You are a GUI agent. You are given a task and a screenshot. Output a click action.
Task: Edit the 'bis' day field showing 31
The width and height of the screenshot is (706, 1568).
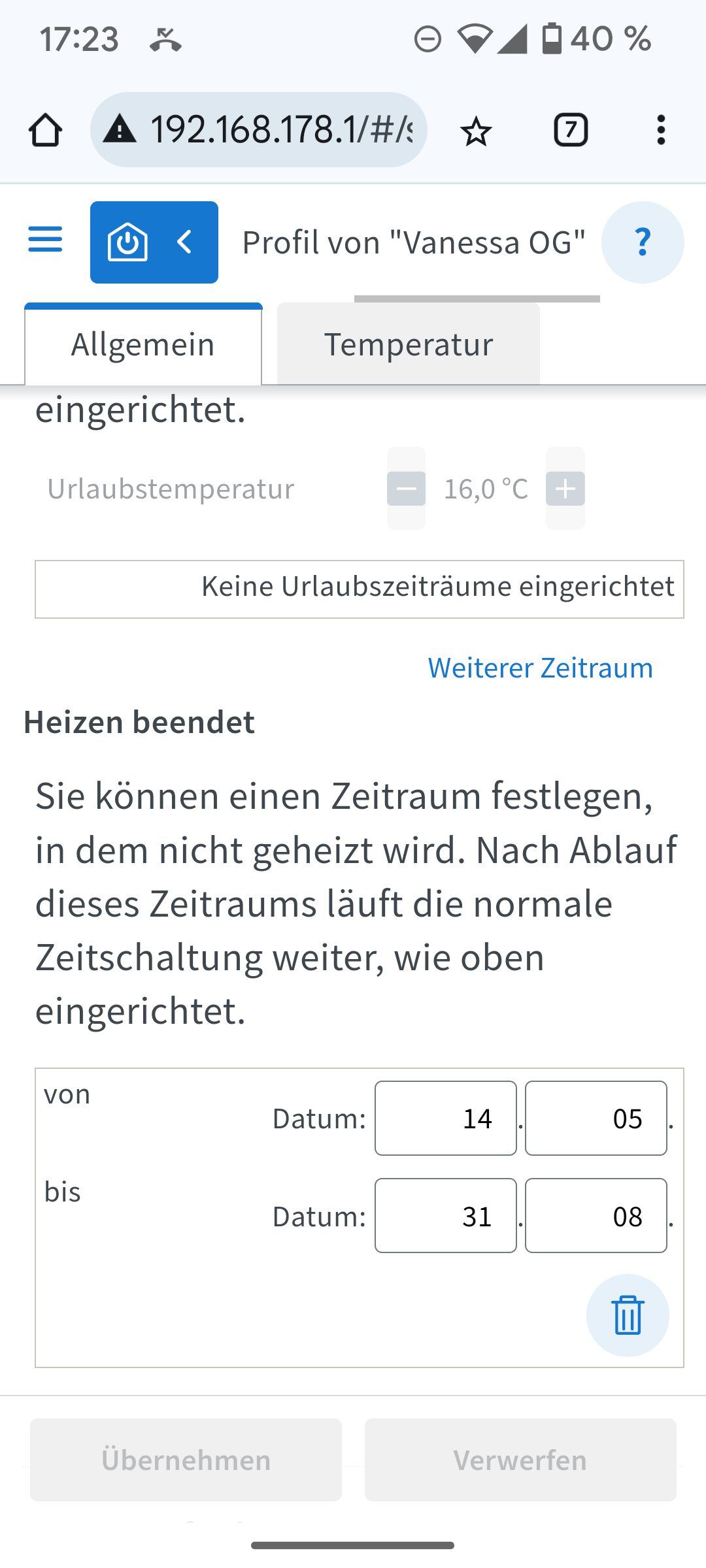(446, 1216)
